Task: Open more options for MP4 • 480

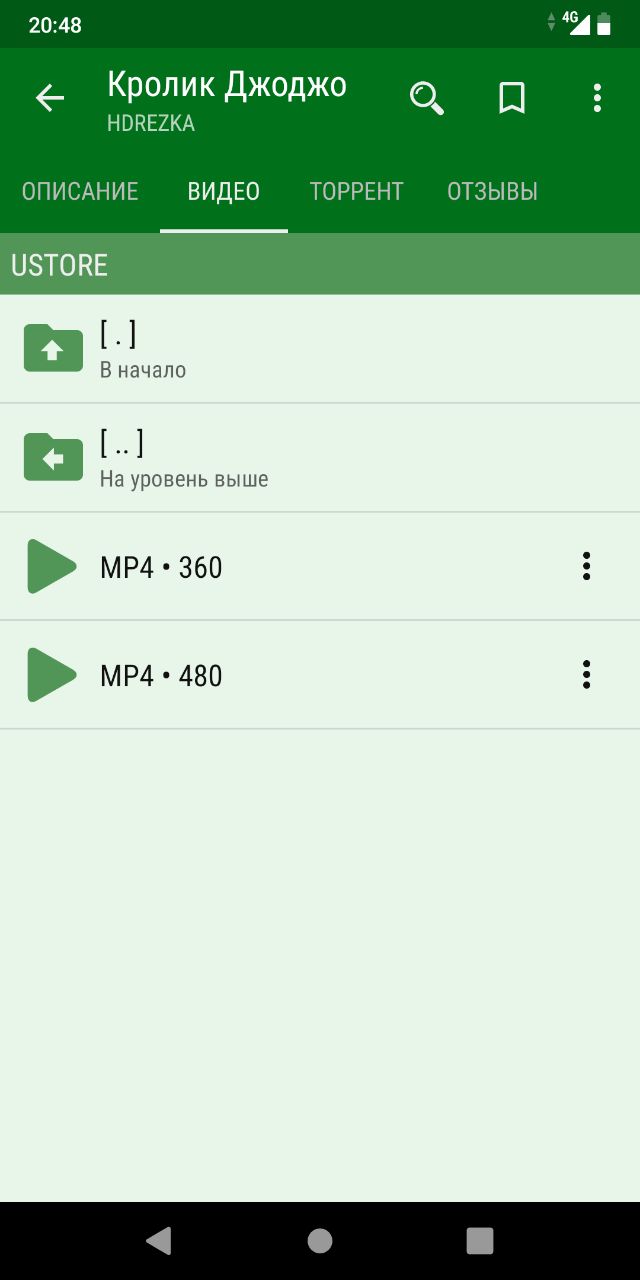Action: click(x=587, y=675)
